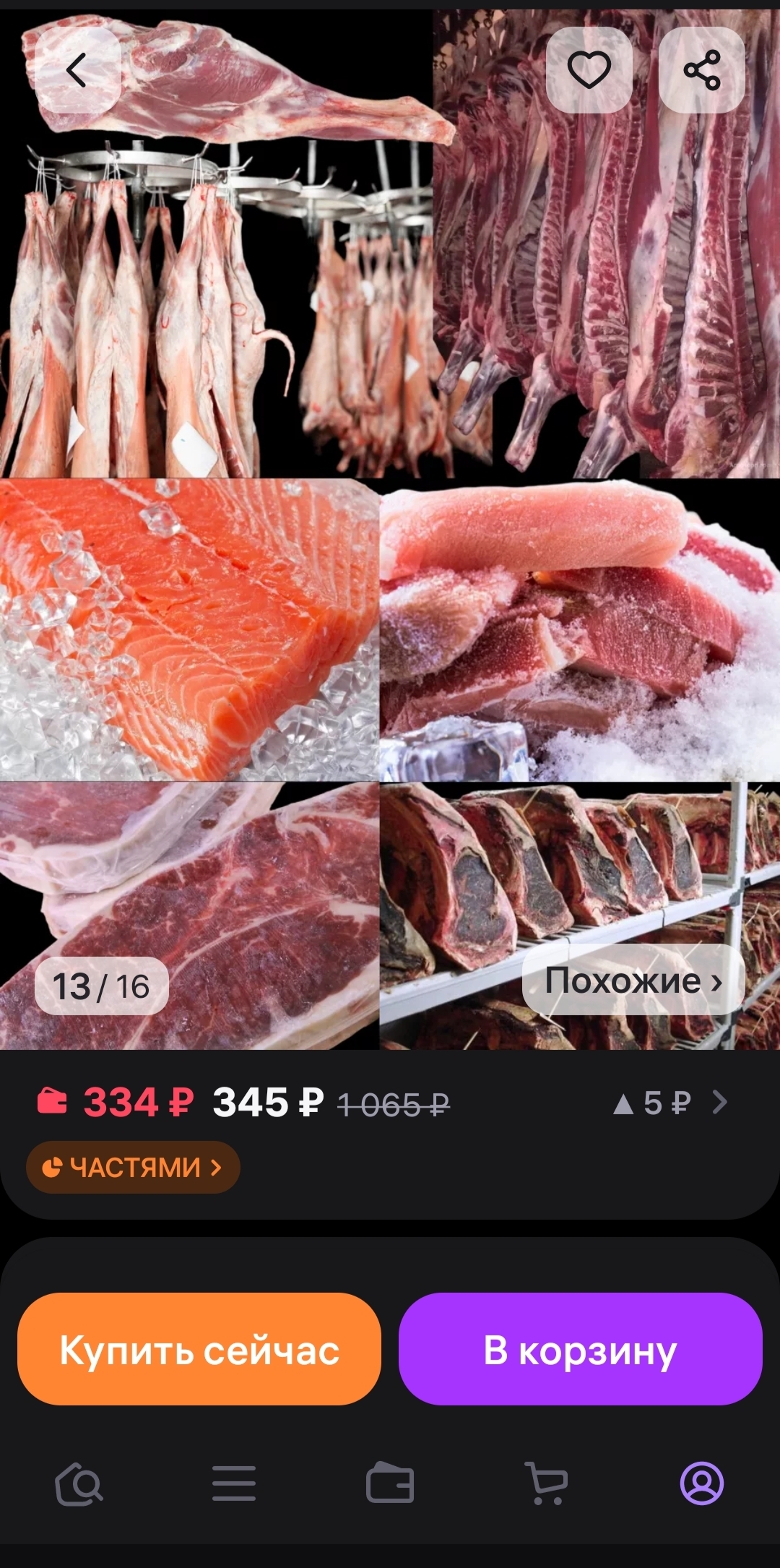
Task: Open the wallet tab
Action: pos(389,1483)
